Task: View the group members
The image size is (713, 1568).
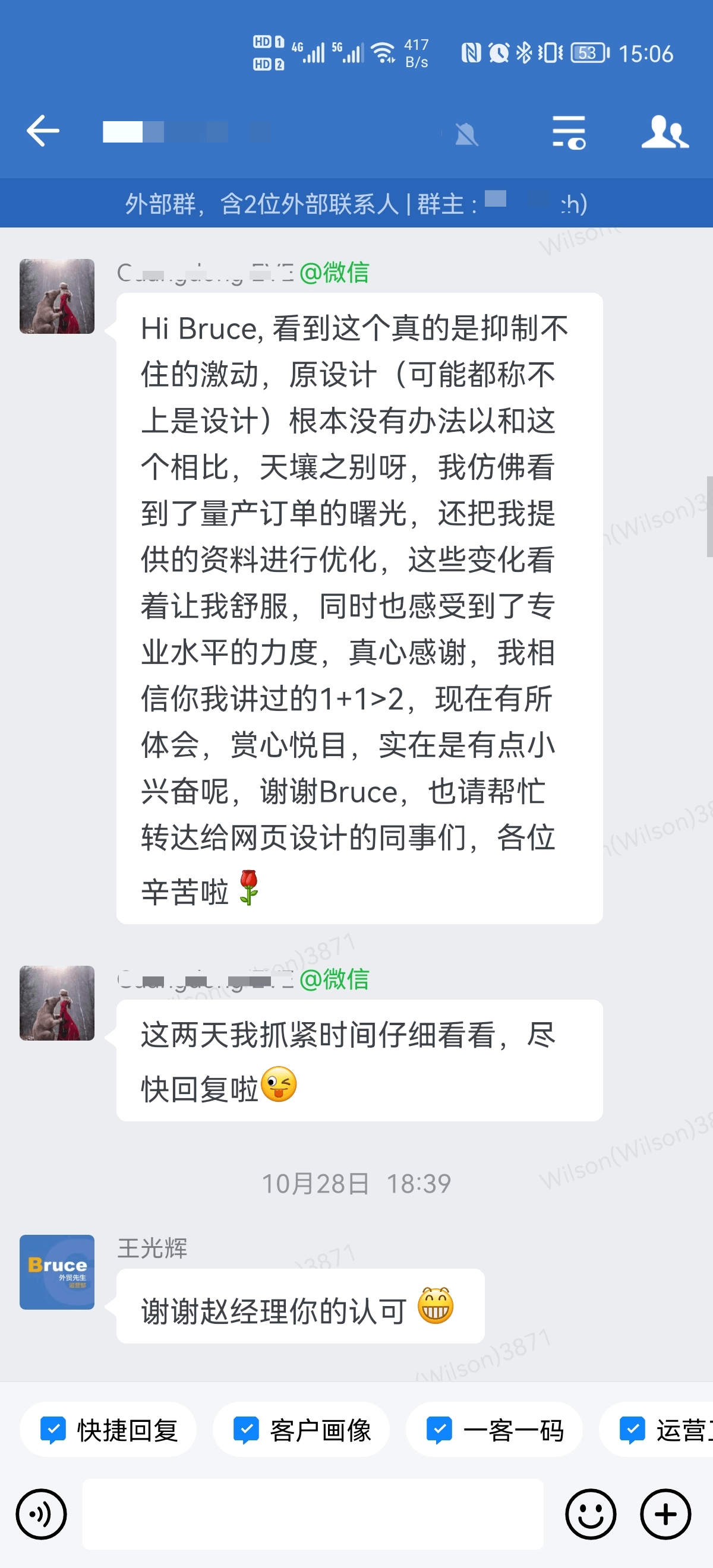Action: (x=664, y=132)
